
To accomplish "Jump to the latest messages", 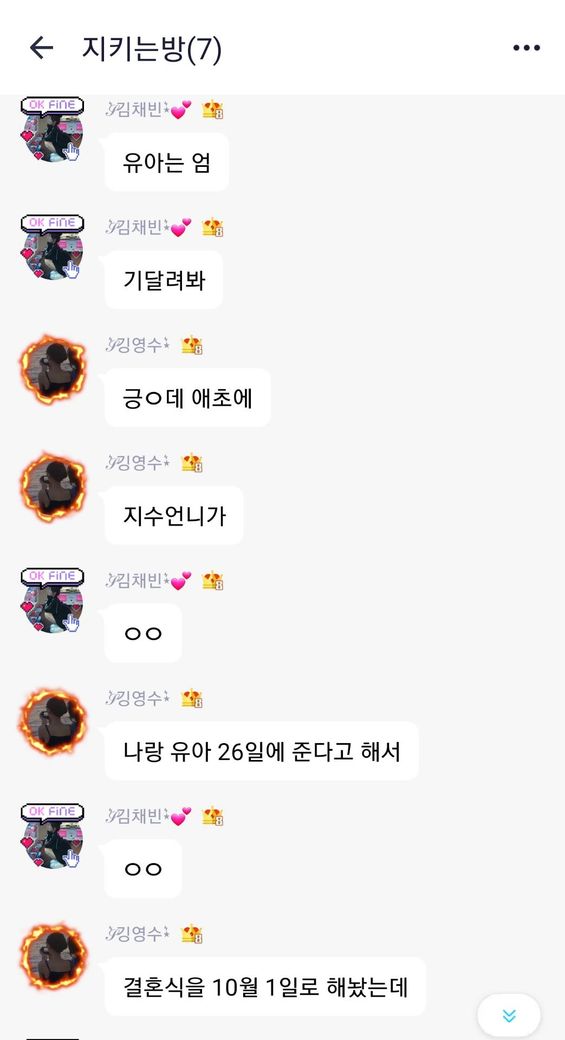I will (509, 1015).
